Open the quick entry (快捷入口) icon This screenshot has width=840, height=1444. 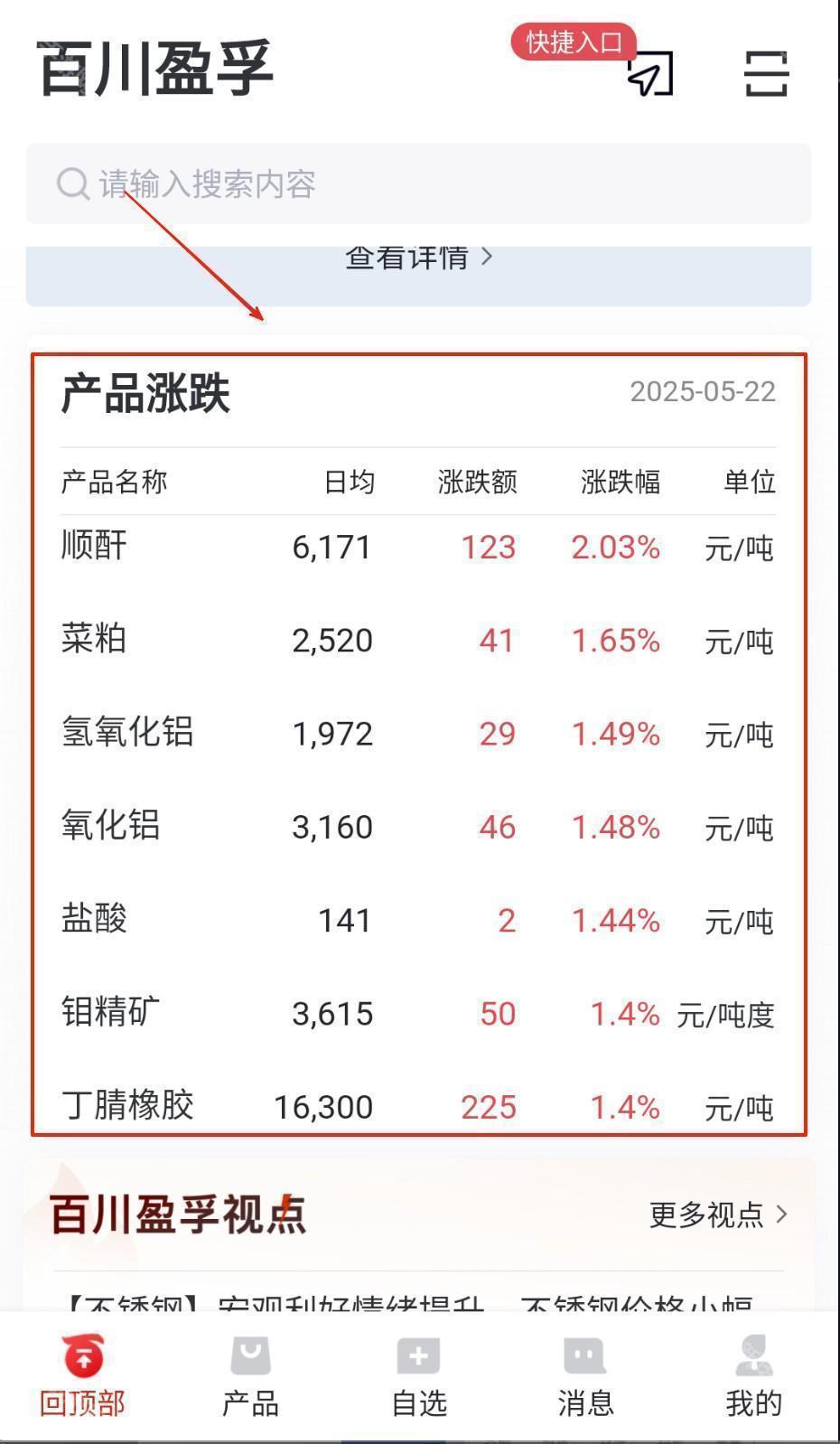click(x=650, y=72)
